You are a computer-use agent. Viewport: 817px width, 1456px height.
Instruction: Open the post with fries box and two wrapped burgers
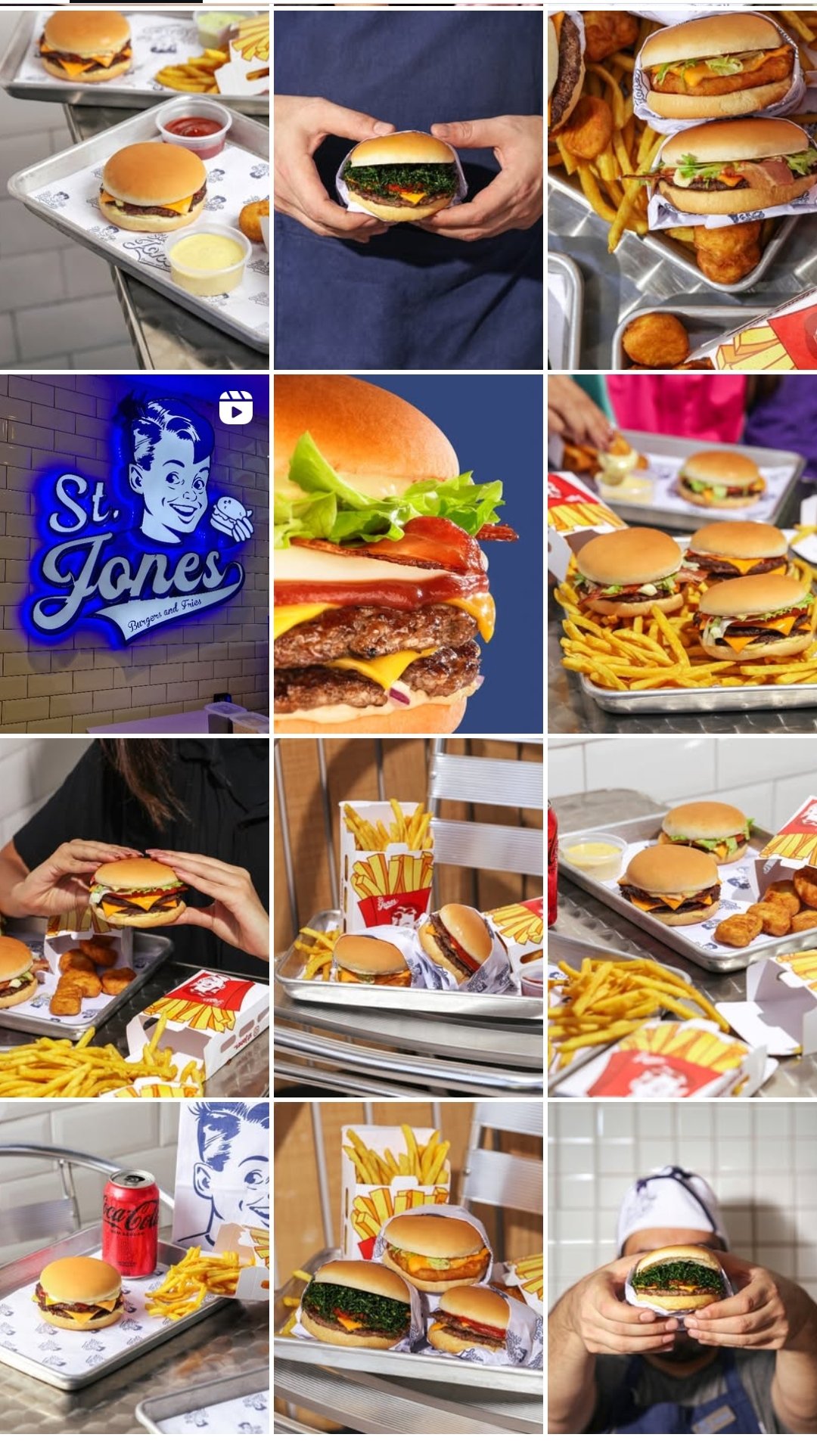408,917
